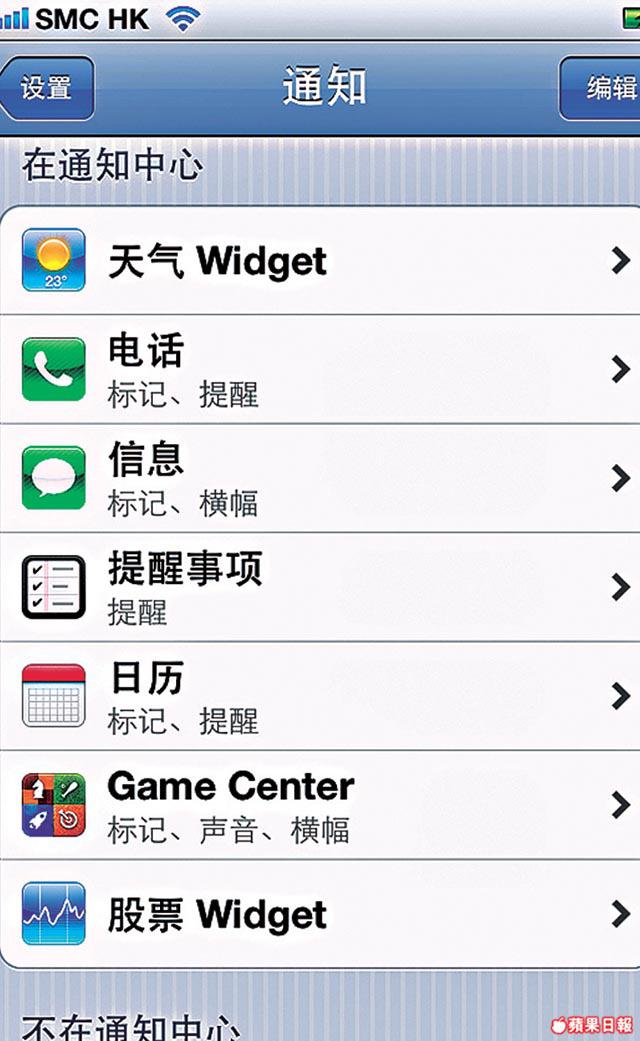This screenshot has width=640, height=1041.
Task: Open 电话 notification settings
Action: 320,369
